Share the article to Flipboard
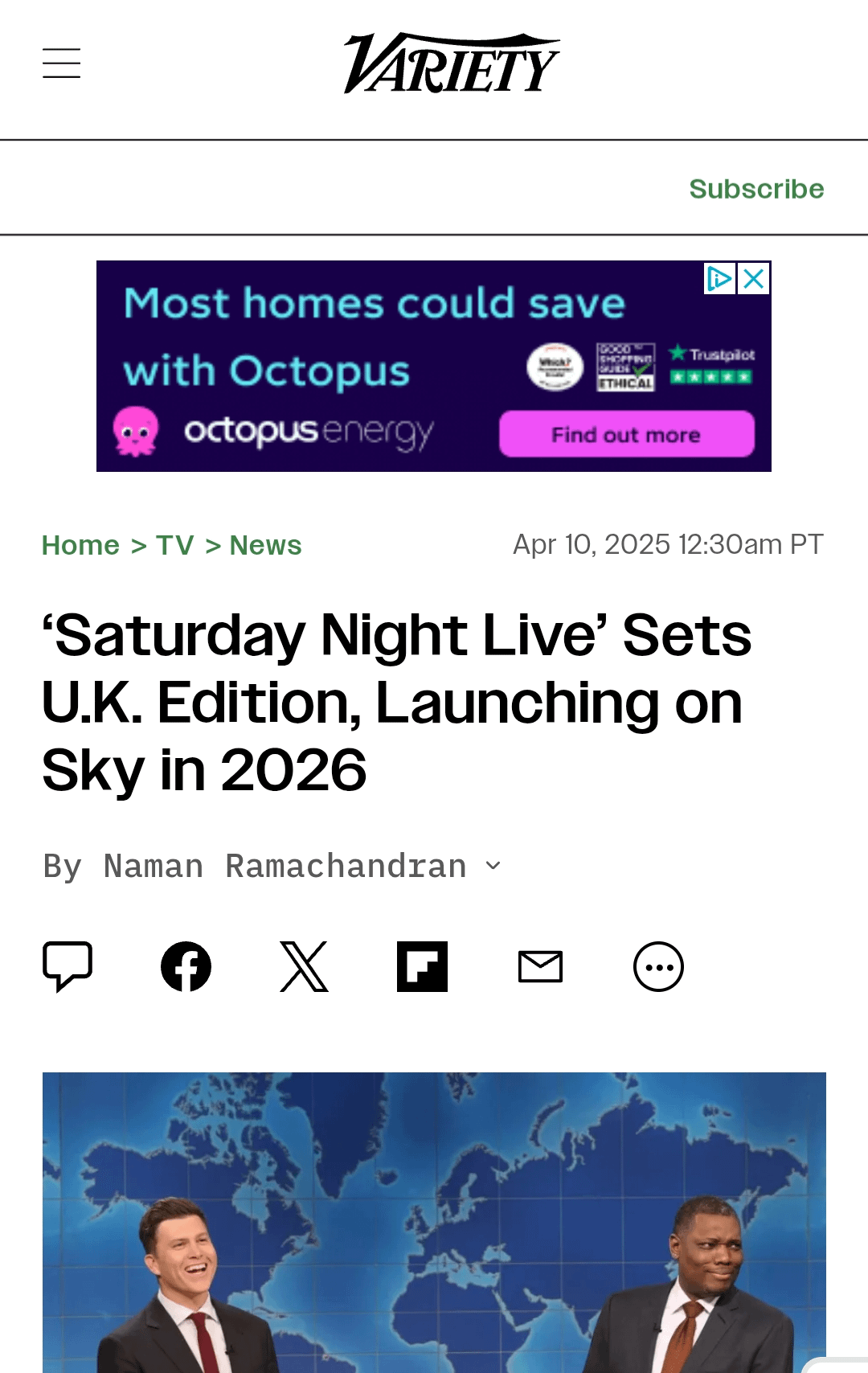 click(x=422, y=966)
